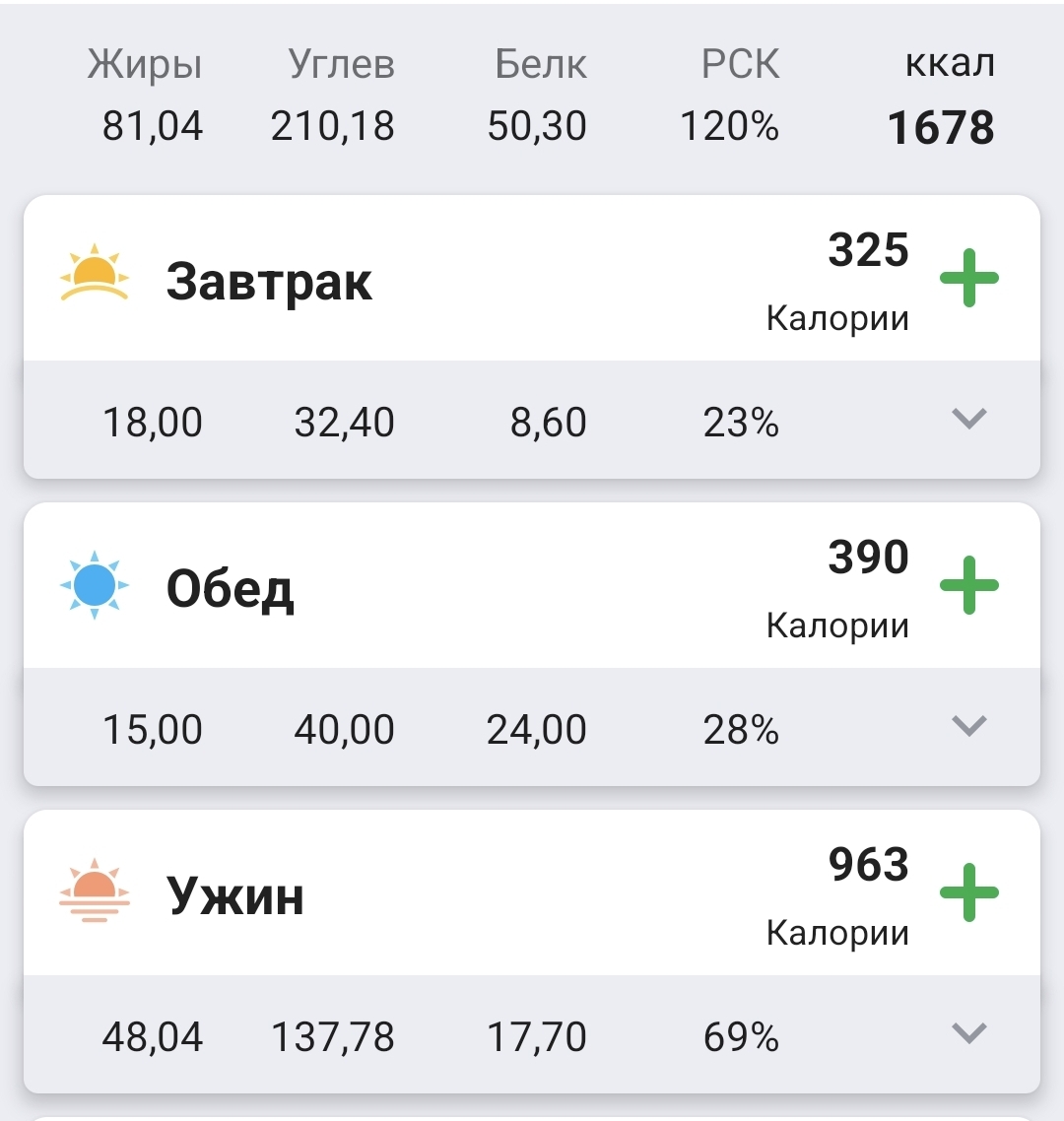Open the Завтрак meal card
Viewport: 1064px width, 1121px height.
click(x=269, y=283)
